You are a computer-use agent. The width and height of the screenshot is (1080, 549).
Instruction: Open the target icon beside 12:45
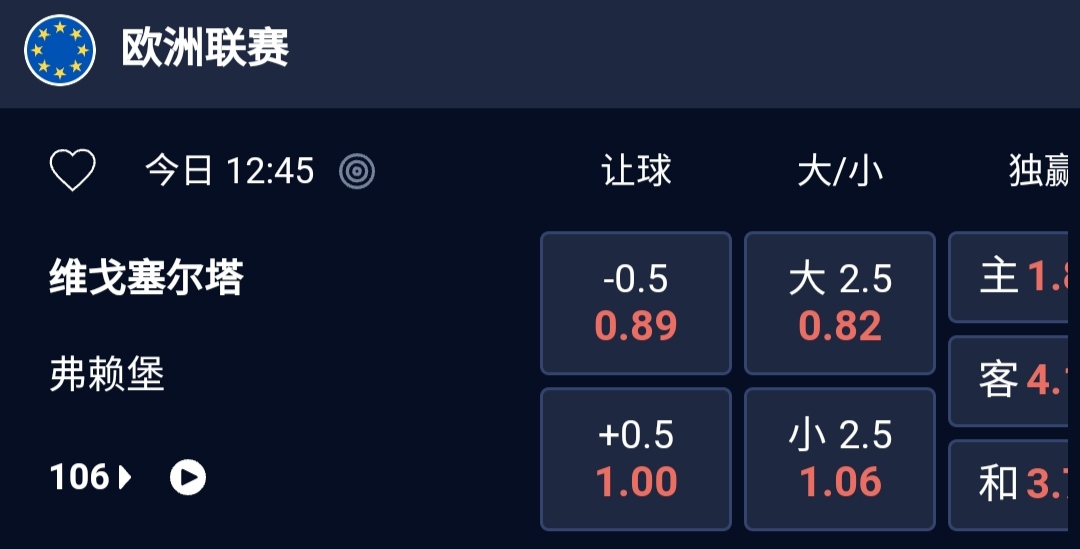tap(357, 172)
